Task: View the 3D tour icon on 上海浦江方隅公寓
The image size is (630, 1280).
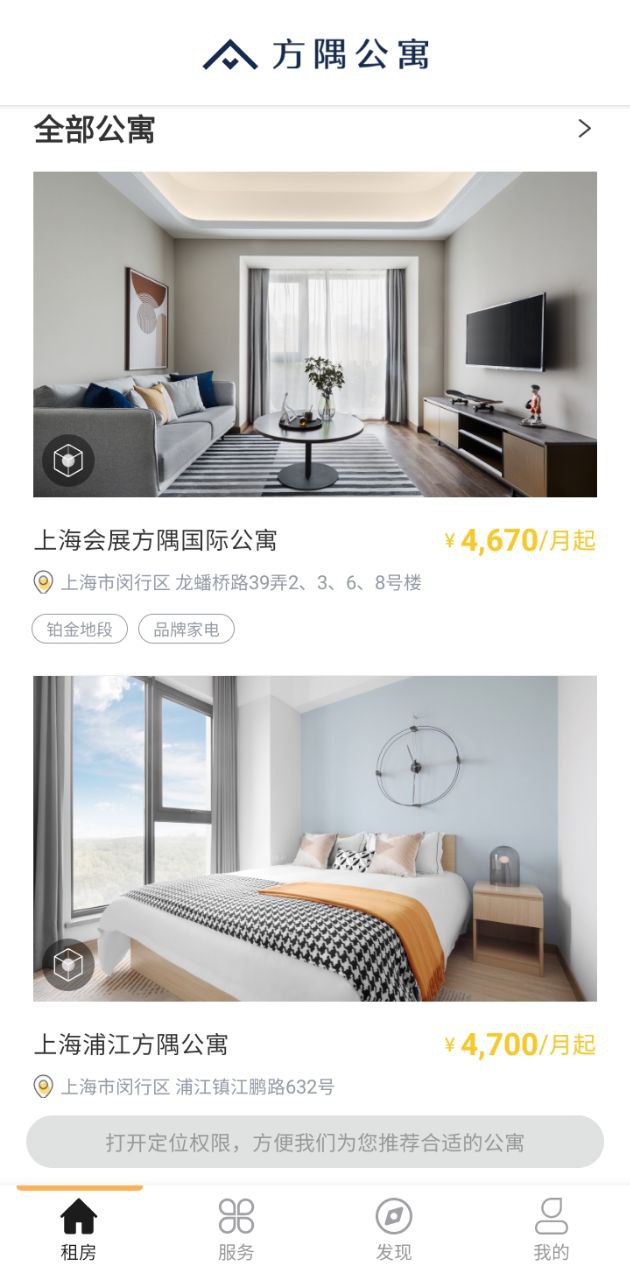Action: (x=68, y=965)
